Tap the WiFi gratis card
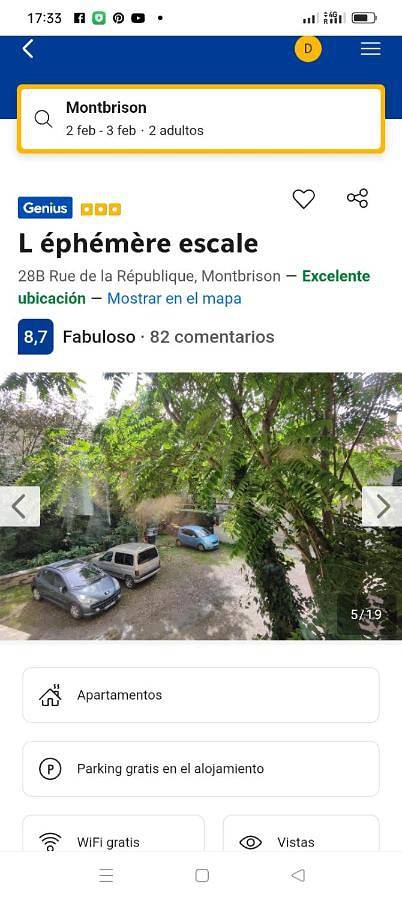 [113, 834]
